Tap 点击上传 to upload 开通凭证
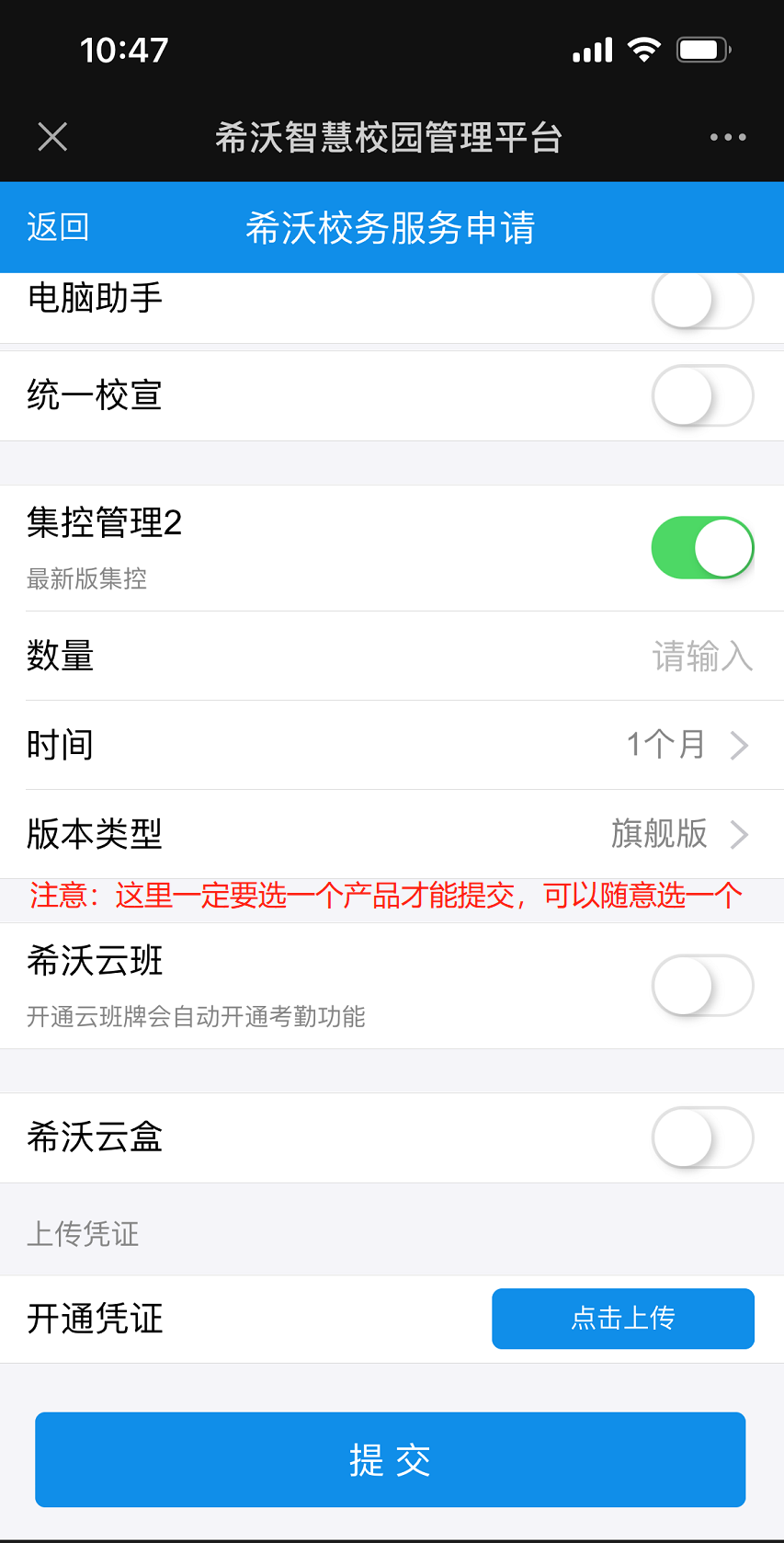The width and height of the screenshot is (784, 1543). coord(623,1319)
